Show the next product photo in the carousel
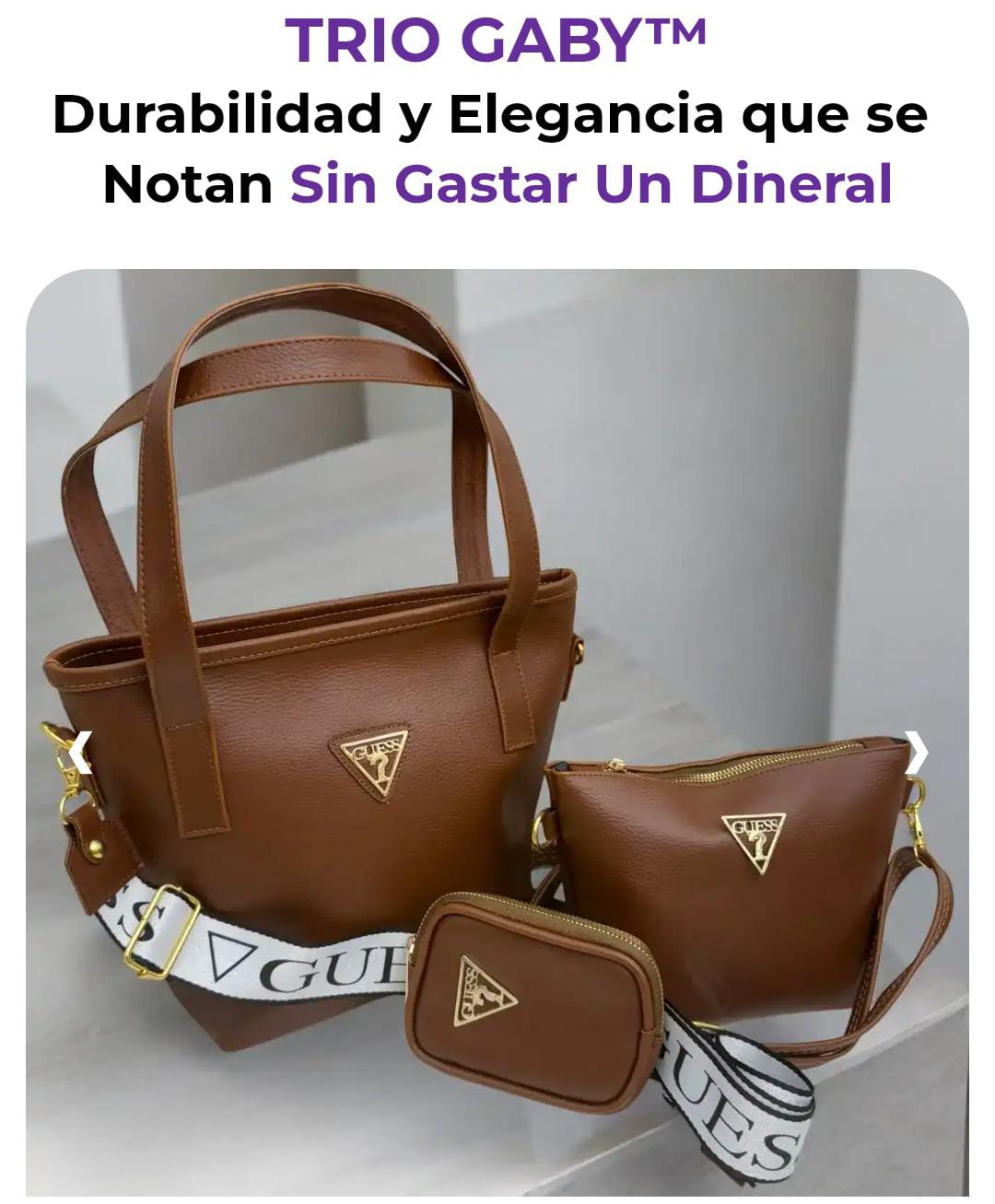 click(917, 752)
